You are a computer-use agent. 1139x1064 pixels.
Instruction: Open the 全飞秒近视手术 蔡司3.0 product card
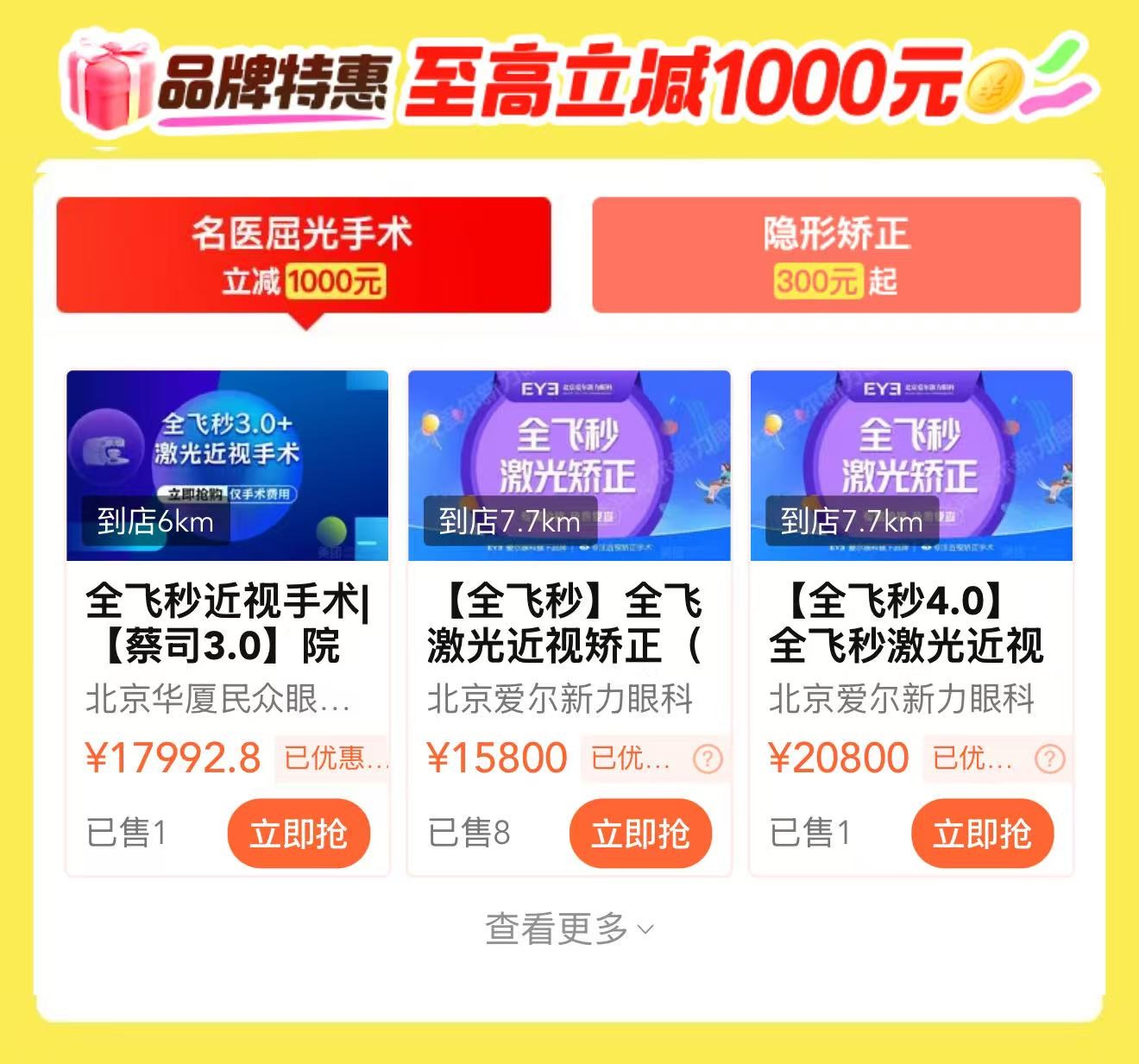[x=227, y=621]
